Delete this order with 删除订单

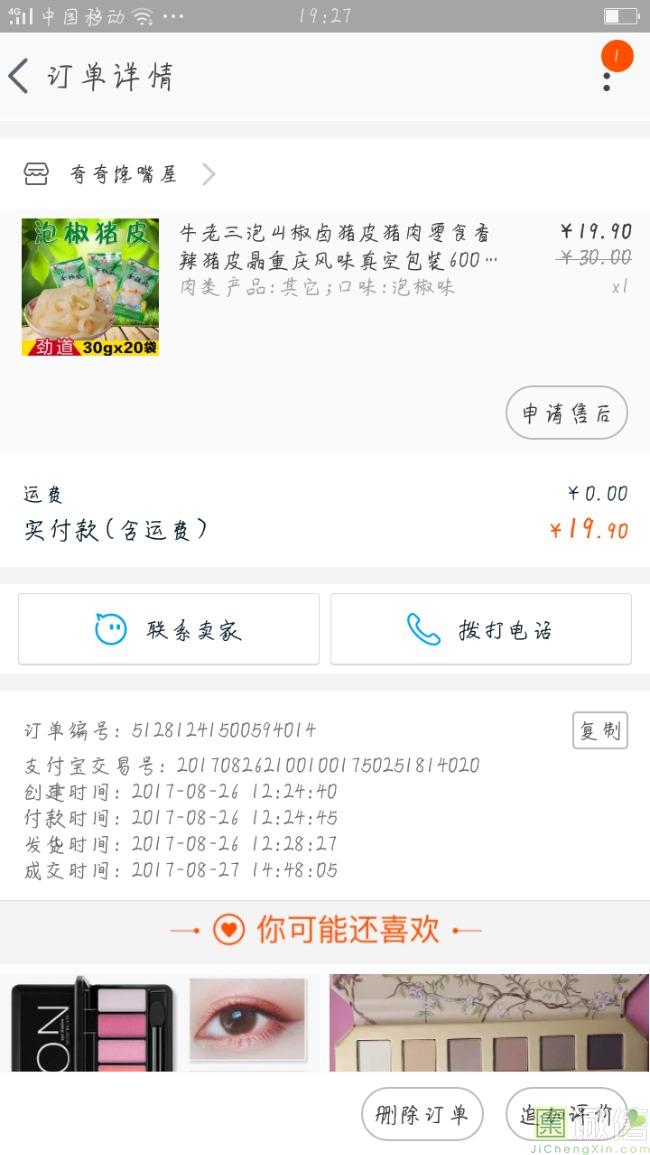coord(422,1114)
